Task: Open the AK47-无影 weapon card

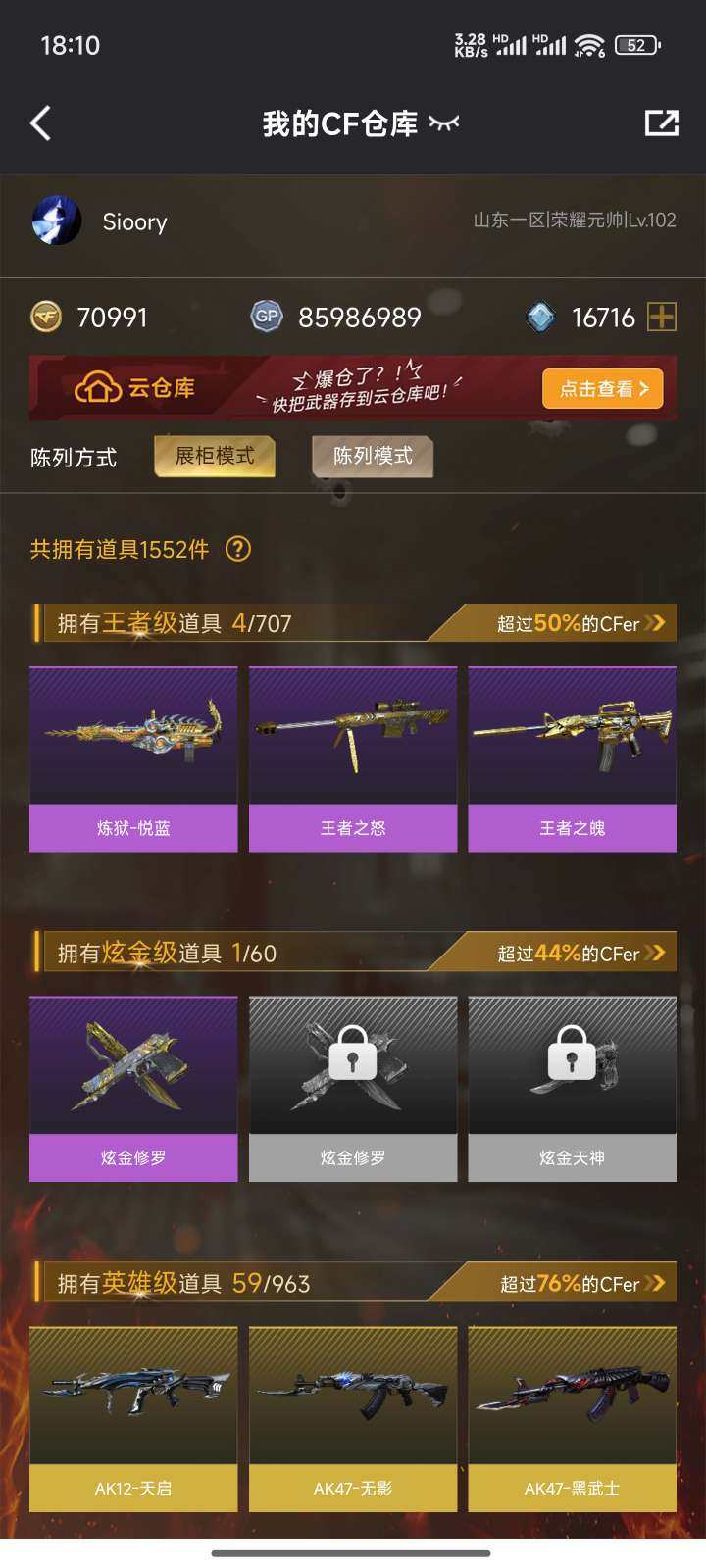Action: point(353,1418)
